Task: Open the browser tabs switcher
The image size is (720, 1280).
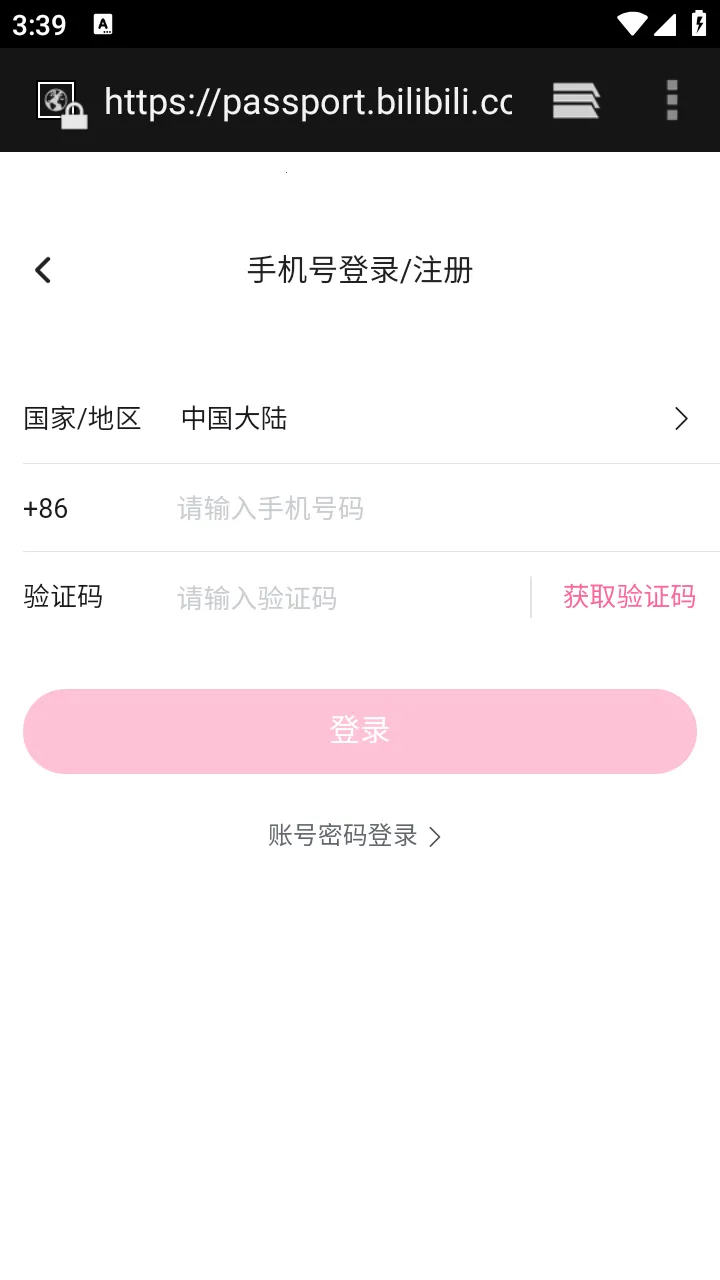Action: 576,100
